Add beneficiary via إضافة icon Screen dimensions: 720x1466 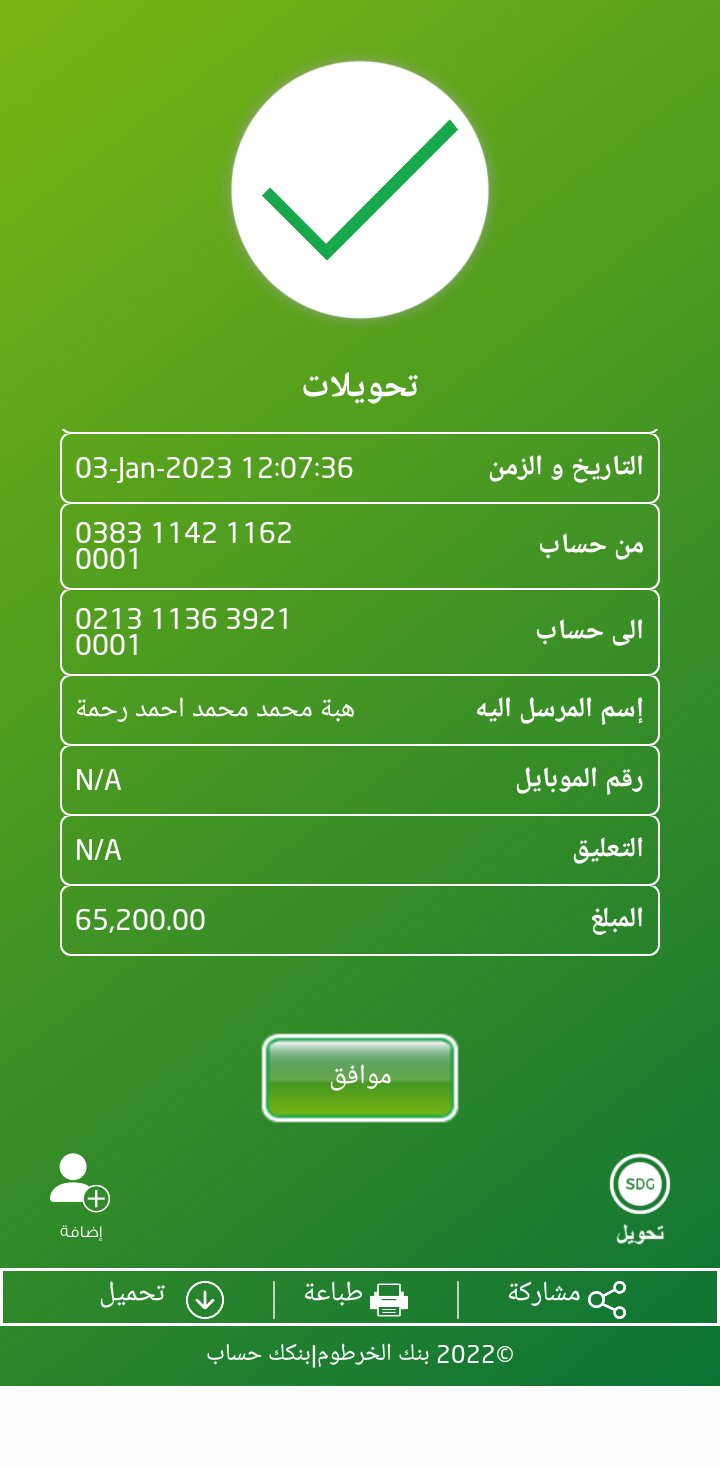coord(80,1185)
